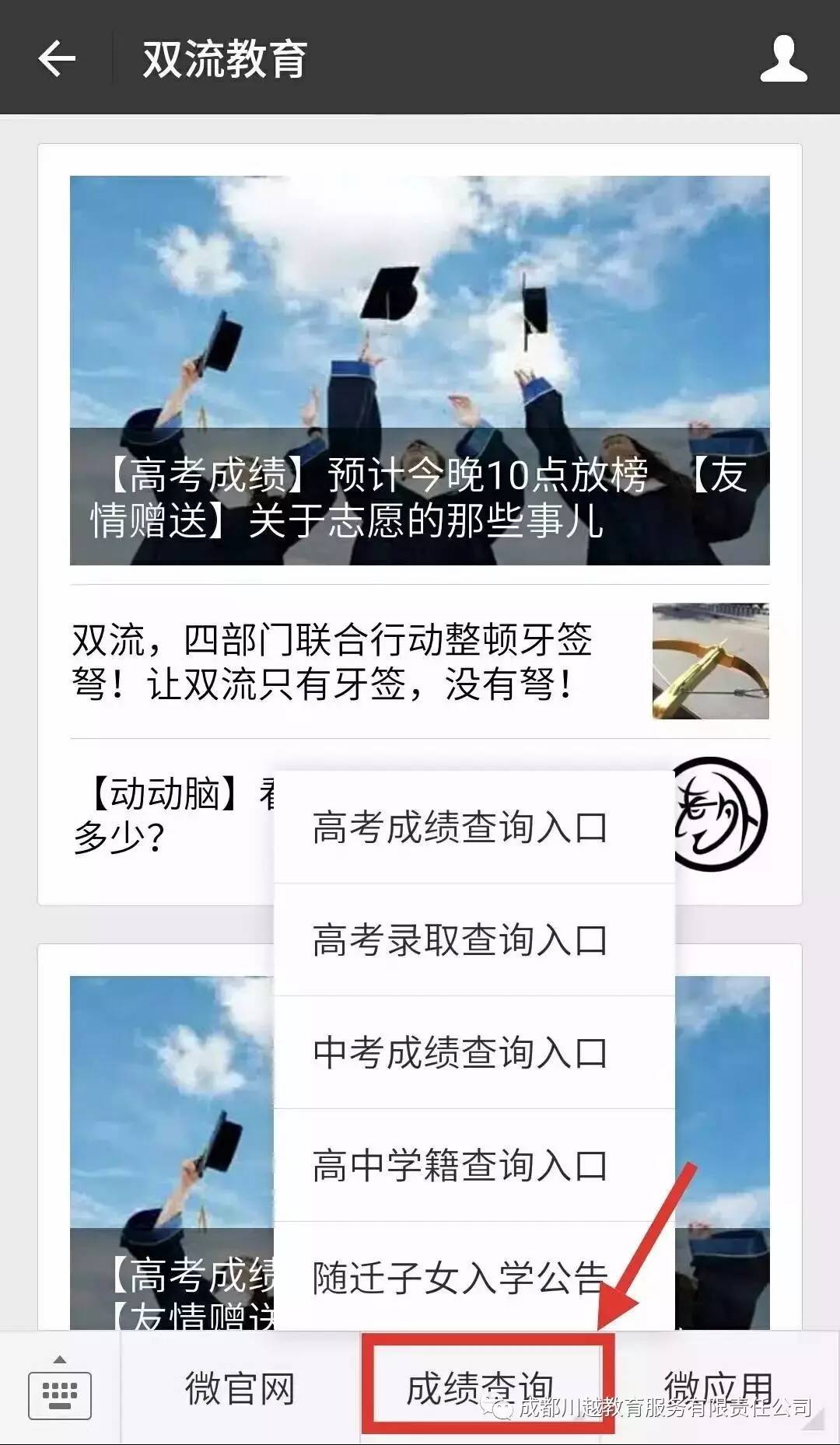Image resolution: width=840 pixels, height=1445 pixels.
Task: Open the account profile icon
Action: point(783,58)
